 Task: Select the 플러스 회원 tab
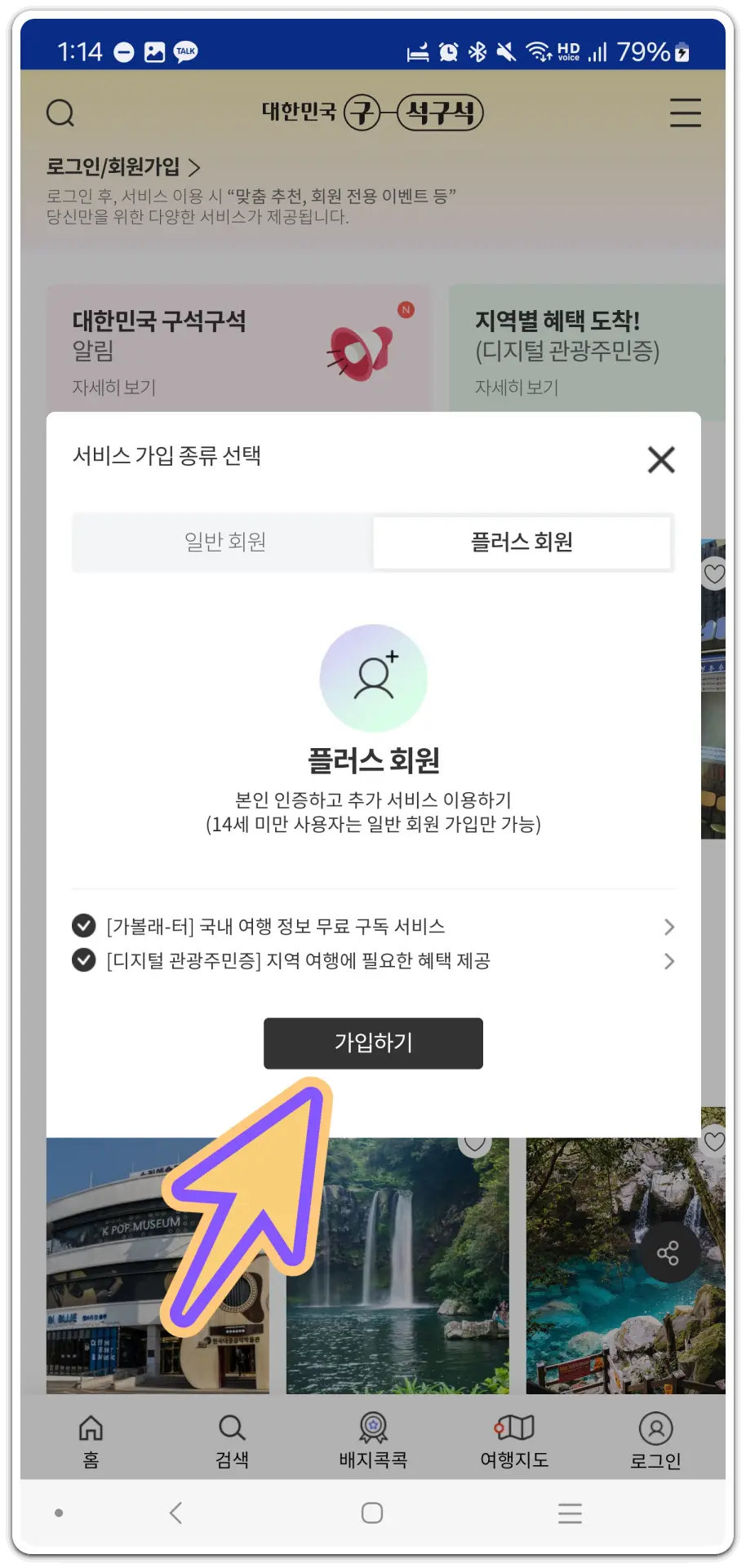[x=522, y=543]
